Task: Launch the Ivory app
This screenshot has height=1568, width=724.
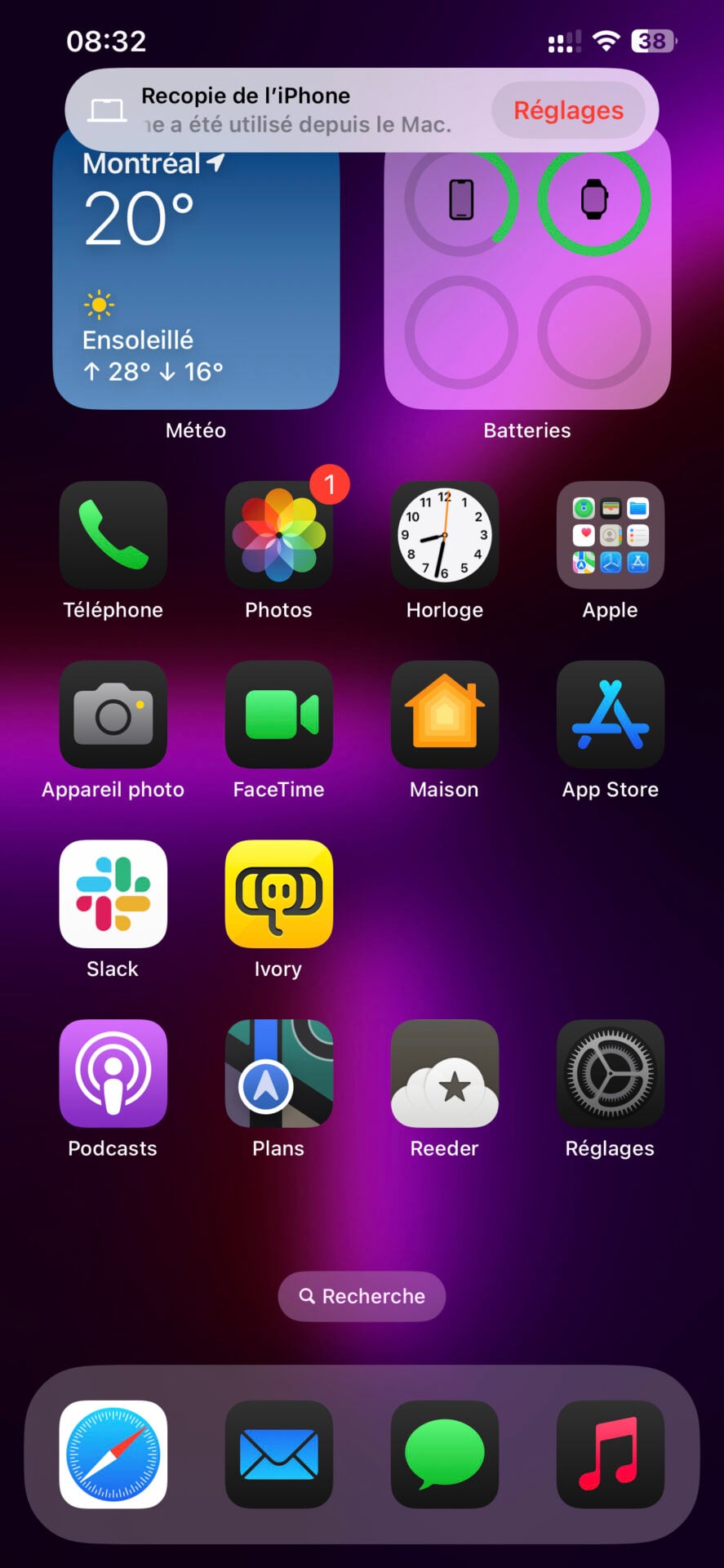Action: coord(279,894)
